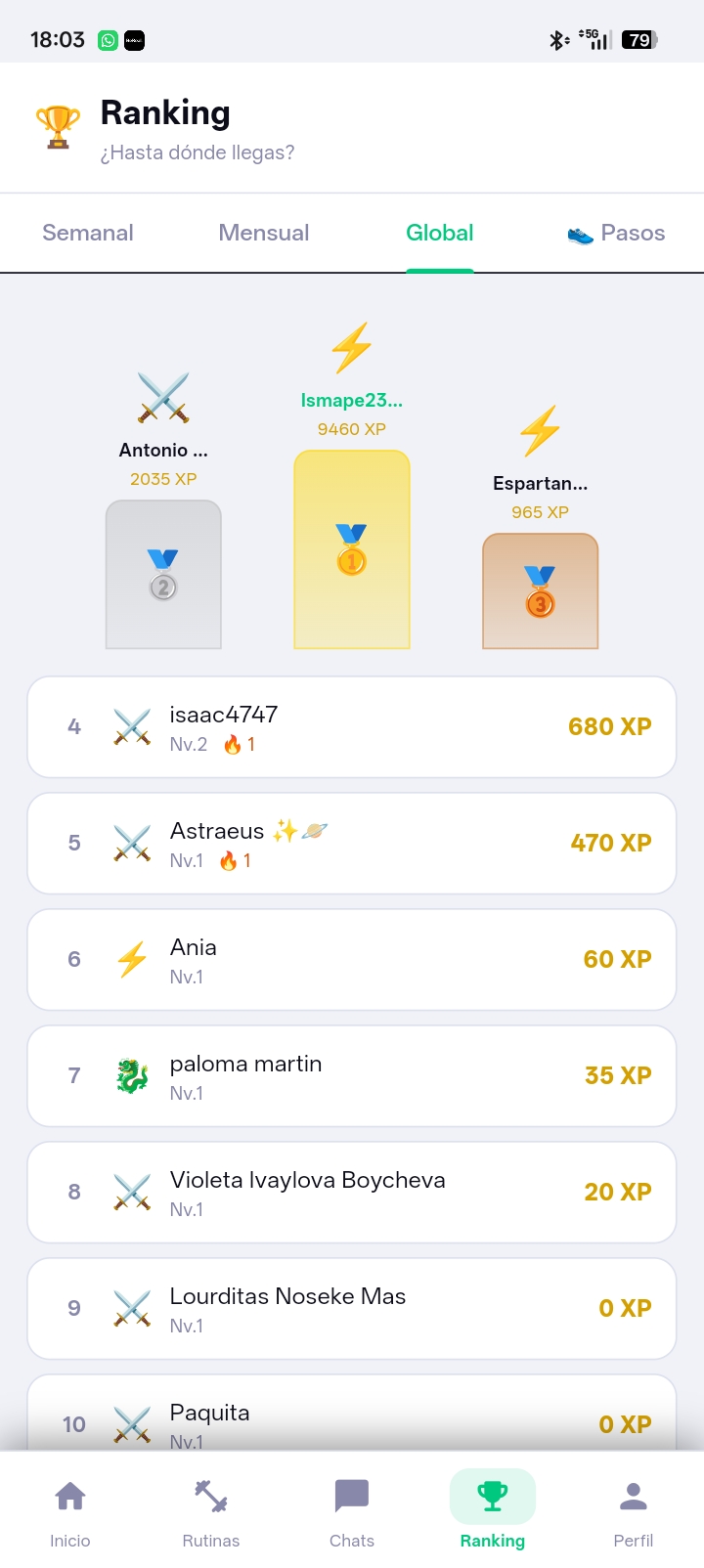
Task: View isaac4747's ranking entry
Action: (352, 727)
